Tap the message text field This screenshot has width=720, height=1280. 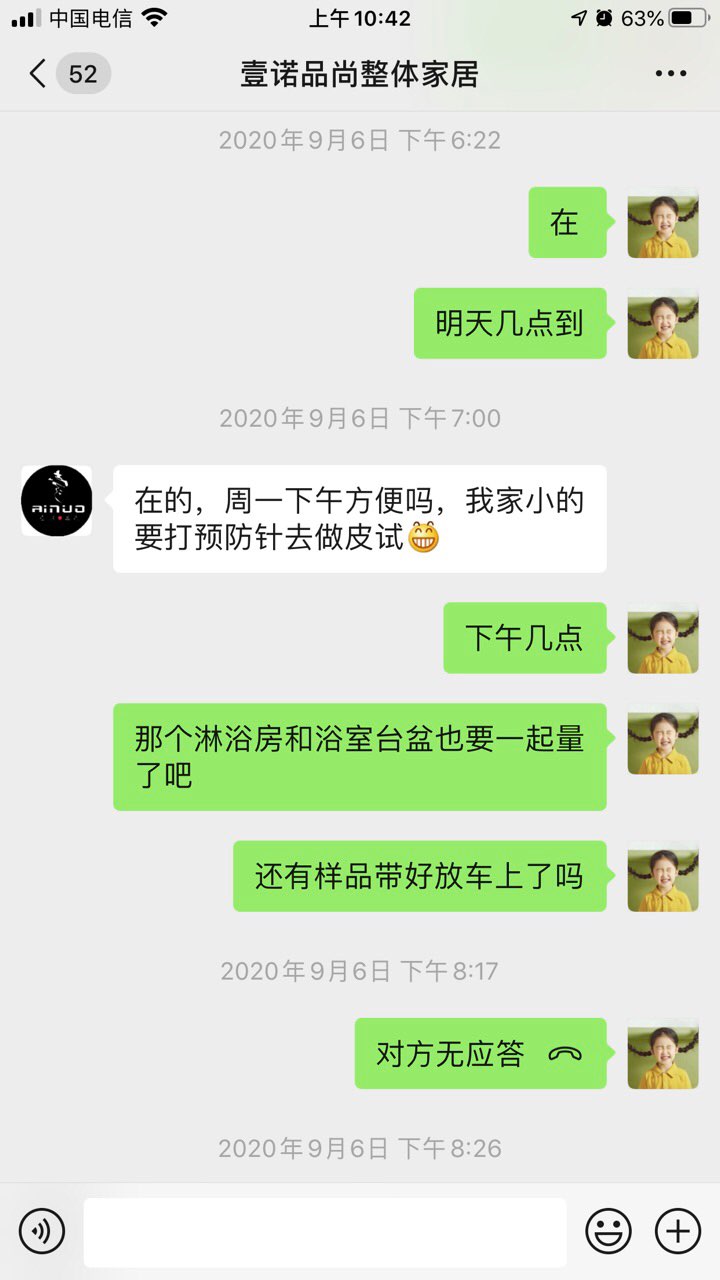click(325, 1232)
